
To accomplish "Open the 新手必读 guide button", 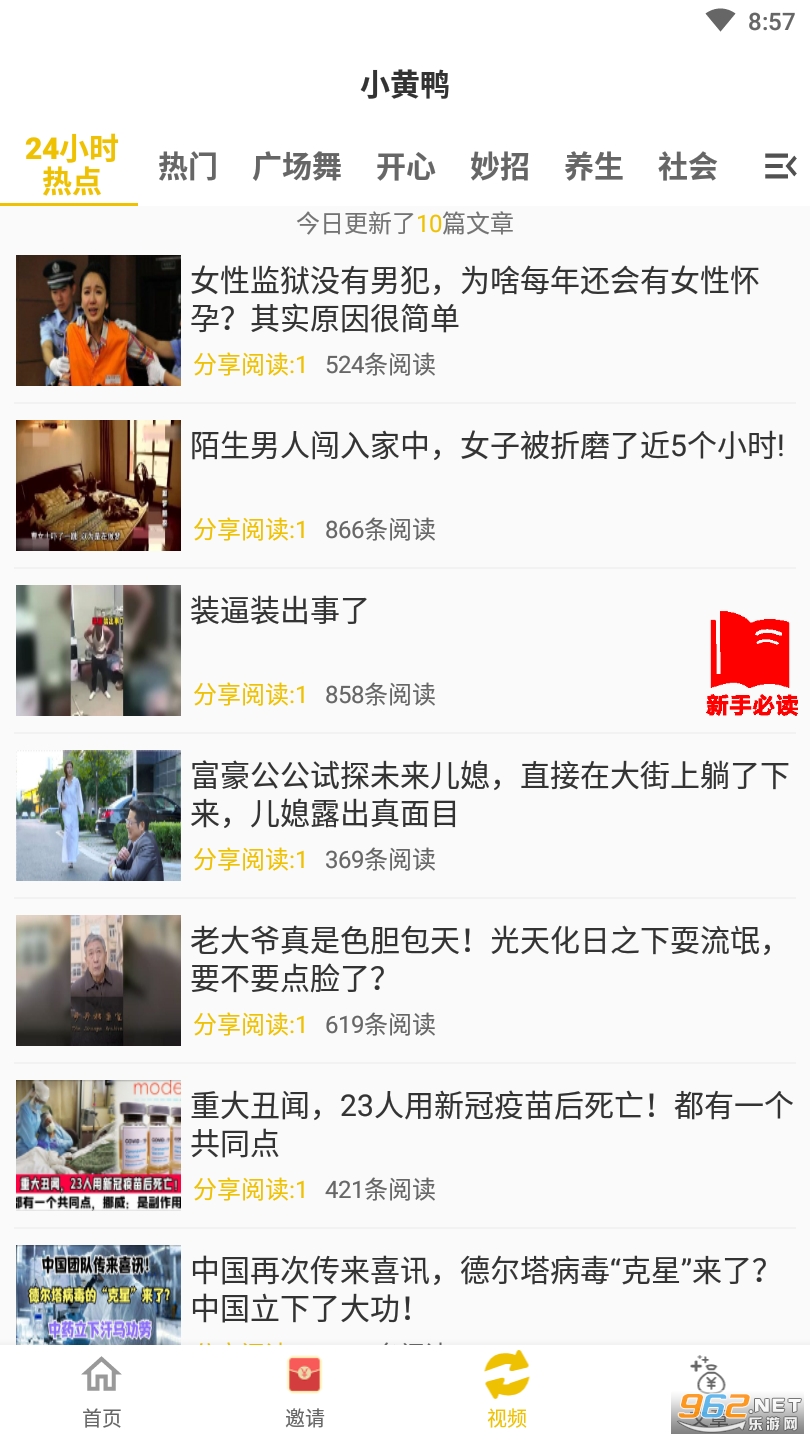I will [751, 664].
